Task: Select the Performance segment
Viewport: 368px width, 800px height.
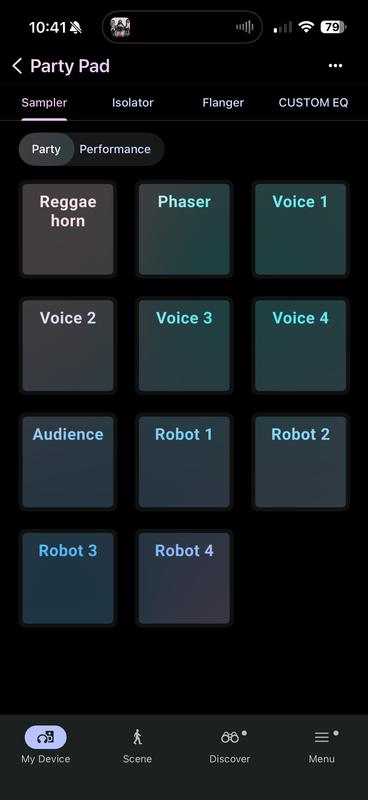Action: 115,149
